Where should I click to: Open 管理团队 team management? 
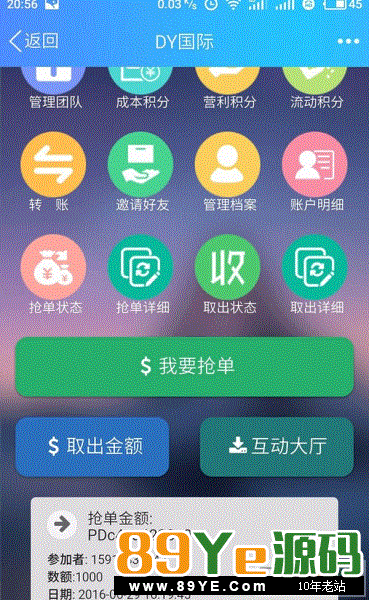54,87
